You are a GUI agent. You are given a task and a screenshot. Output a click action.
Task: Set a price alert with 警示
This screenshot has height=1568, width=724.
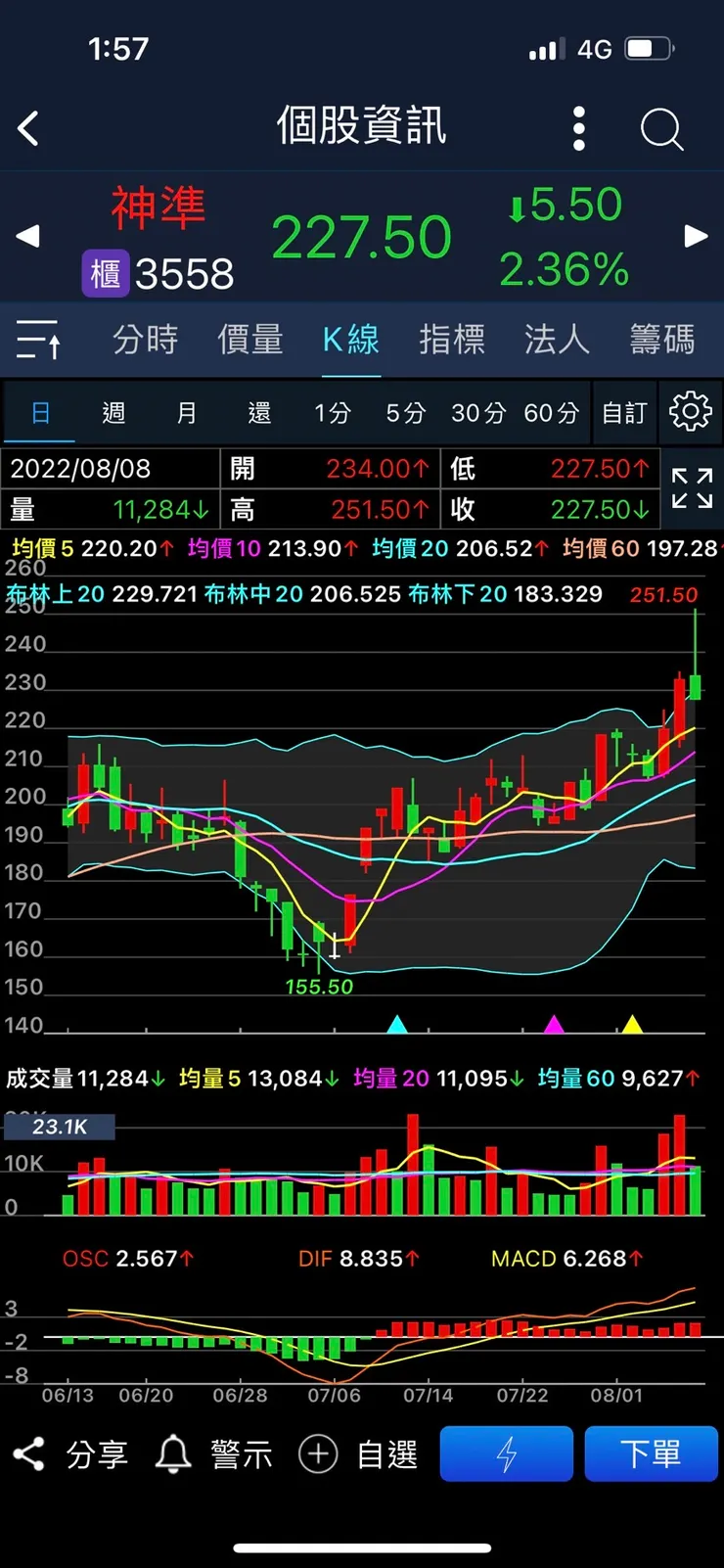[x=214, y=1454]
